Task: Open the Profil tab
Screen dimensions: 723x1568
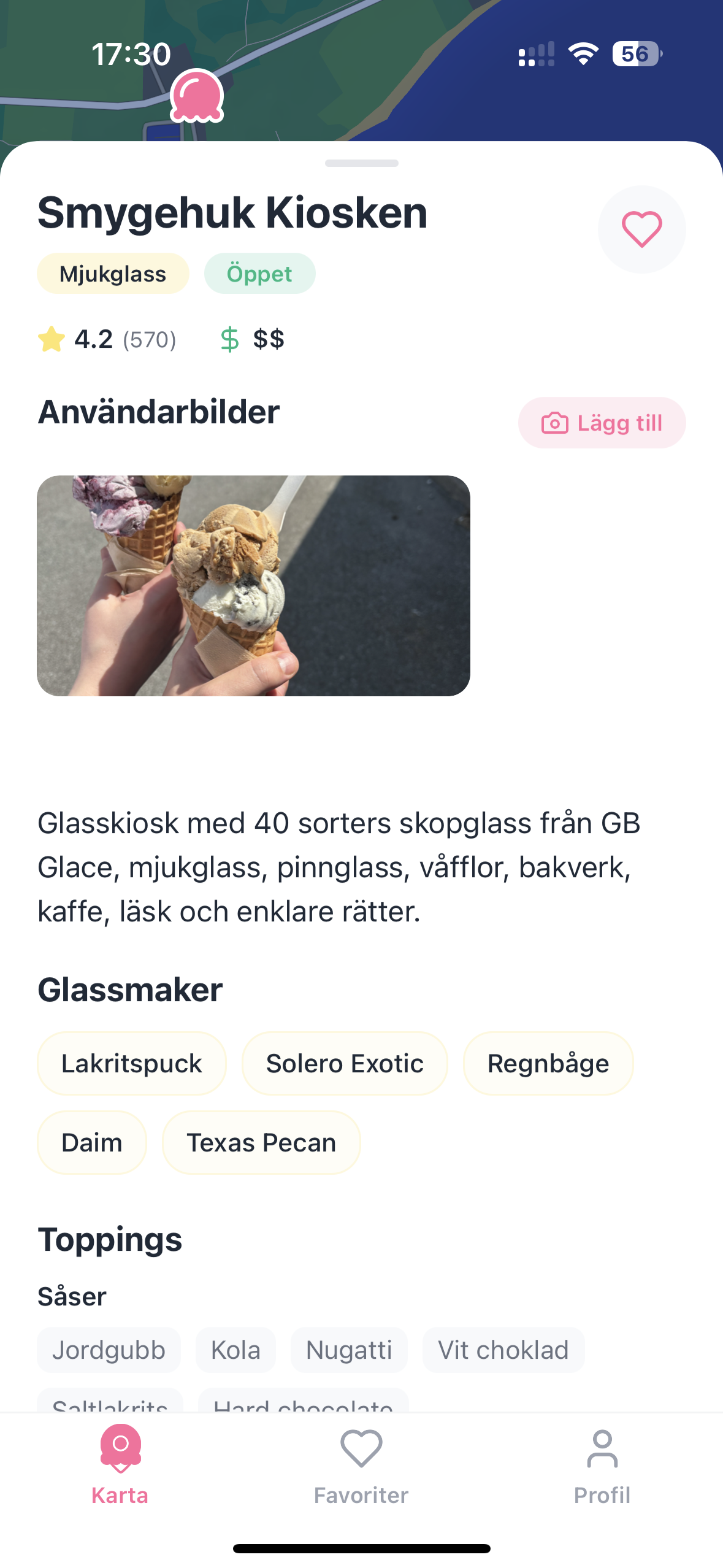Action: (x=602, y=1465)
